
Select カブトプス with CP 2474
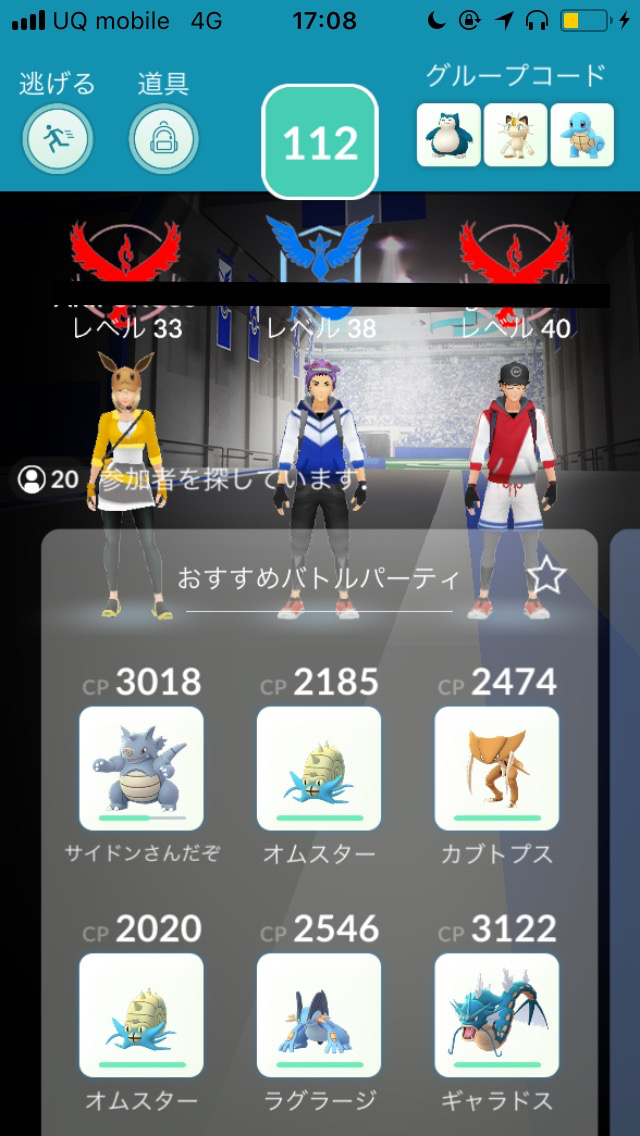tap(497, 768)
